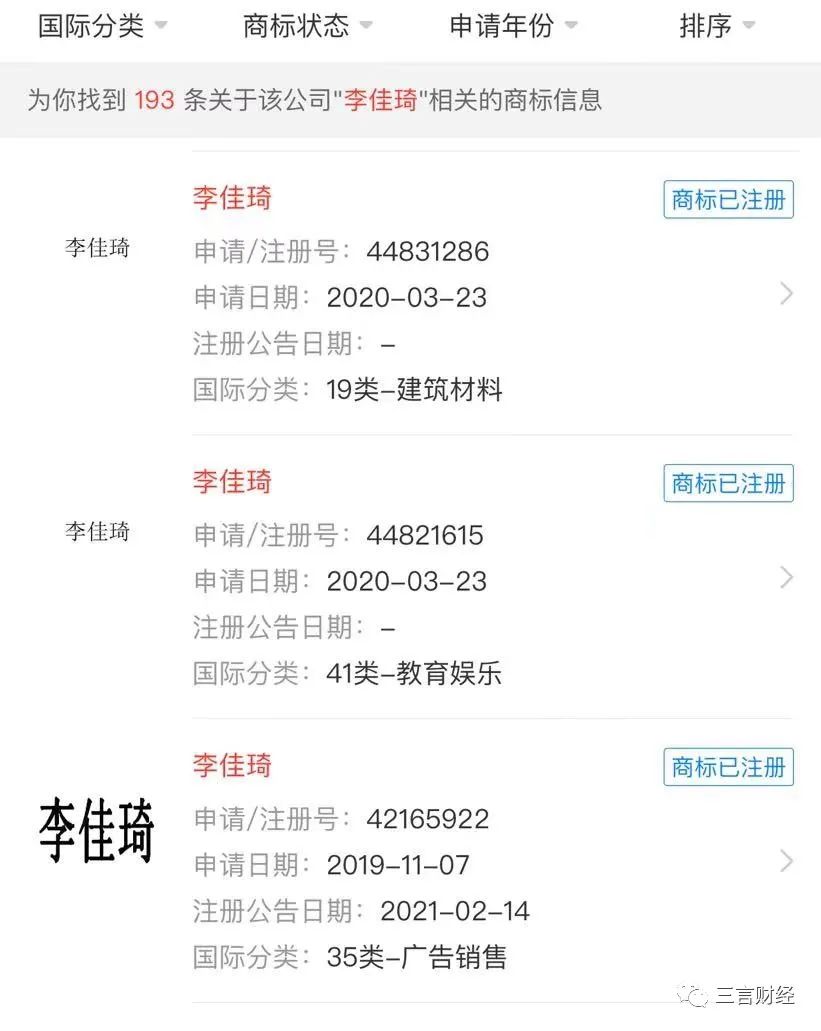Open the 商标状态 filter dropdown
Viewport: 821px width, 1031px height.
point(307,26)
